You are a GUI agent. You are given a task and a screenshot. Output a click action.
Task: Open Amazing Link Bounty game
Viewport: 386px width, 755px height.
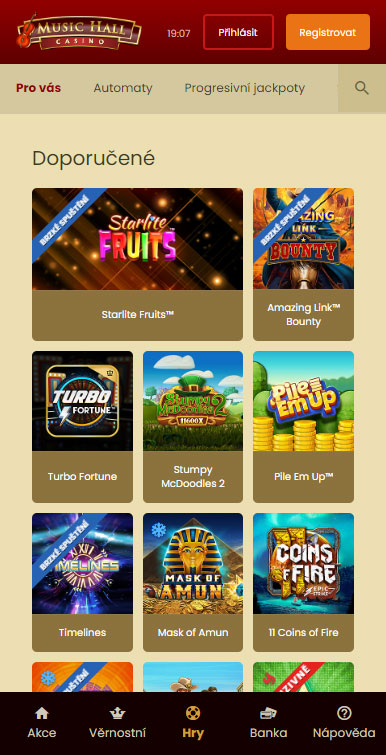(x=303, y=264)
